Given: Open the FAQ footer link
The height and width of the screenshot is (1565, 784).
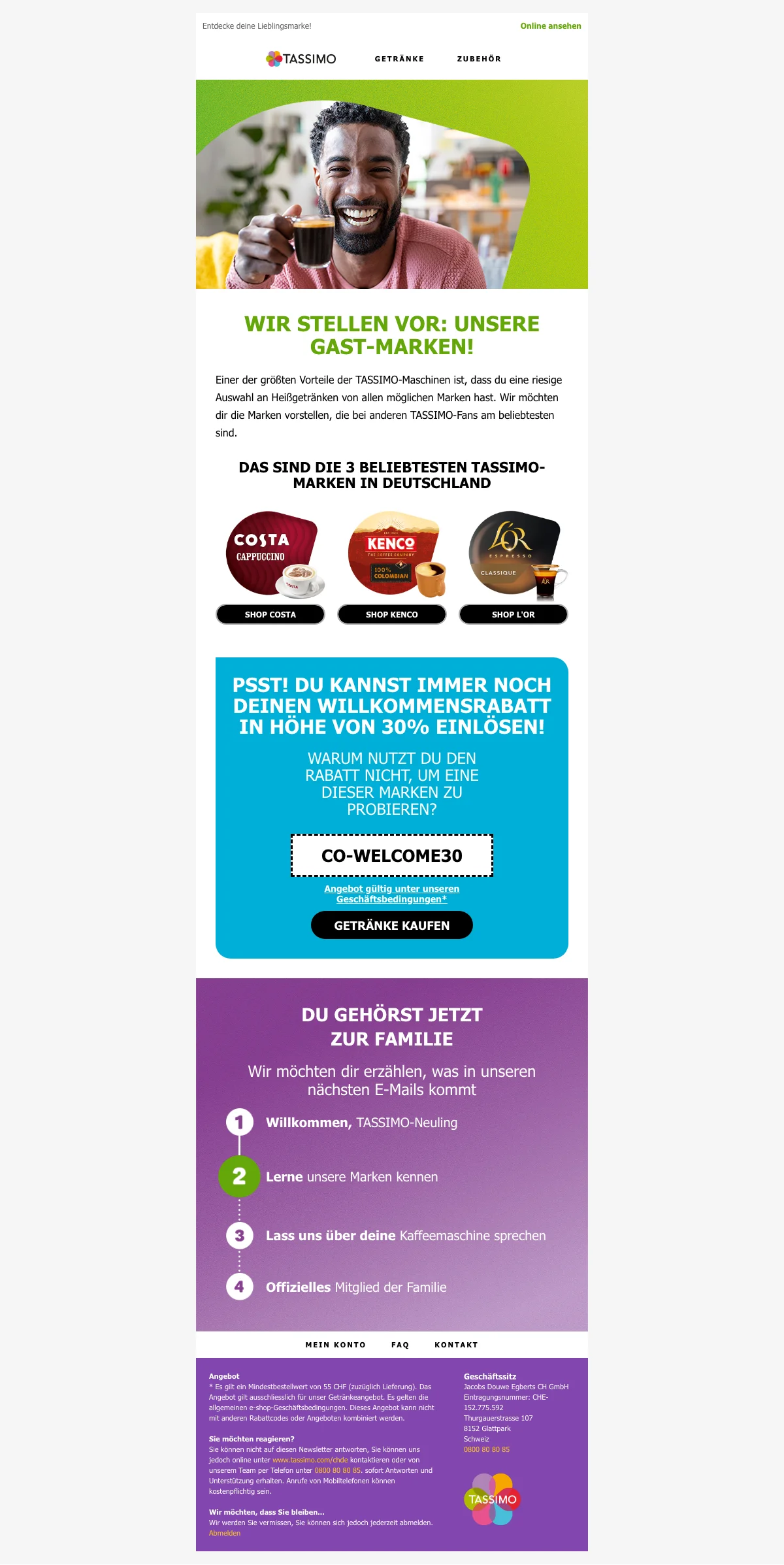Looking at the screenshot, I should click(x=400, y=1345).
